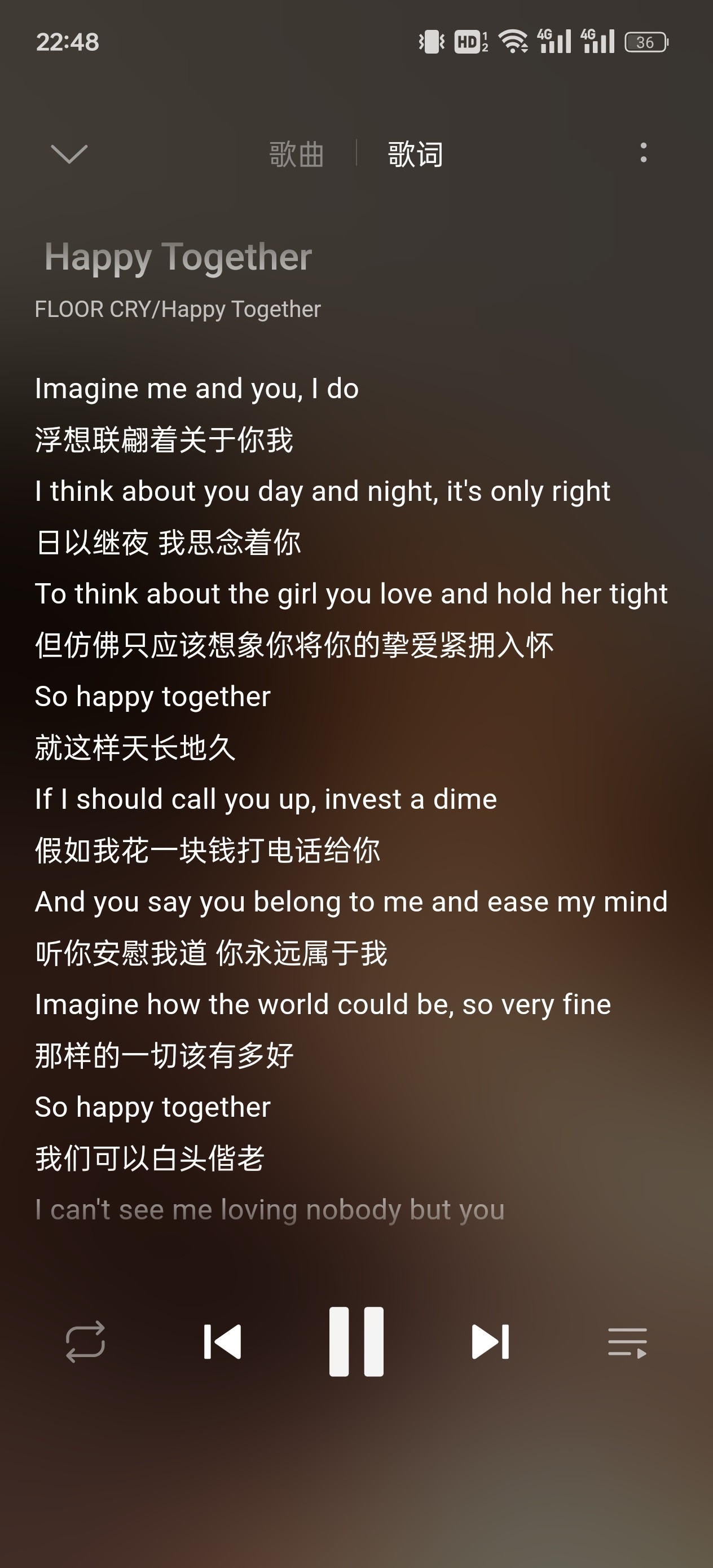Select the 歌词 tab

click(415, 154)
